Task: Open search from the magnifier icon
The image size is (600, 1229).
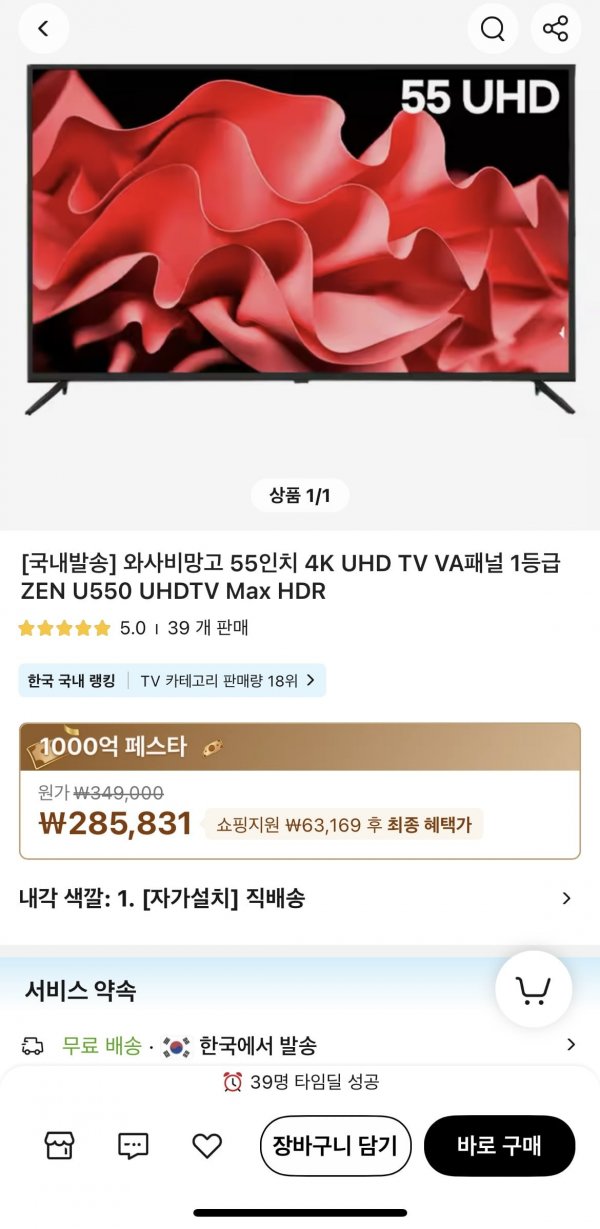Action: click(492, 29)
